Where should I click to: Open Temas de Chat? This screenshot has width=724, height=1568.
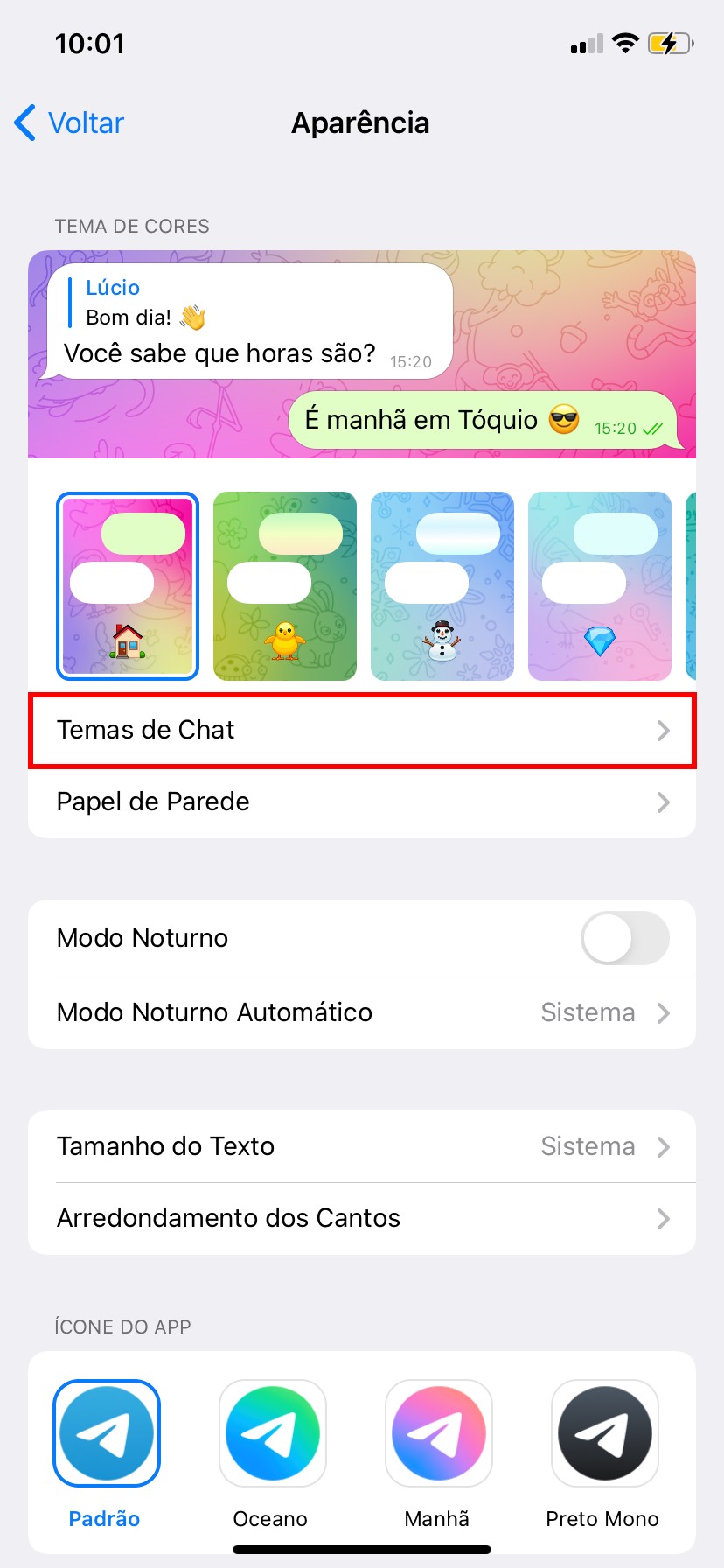point(362,731)
